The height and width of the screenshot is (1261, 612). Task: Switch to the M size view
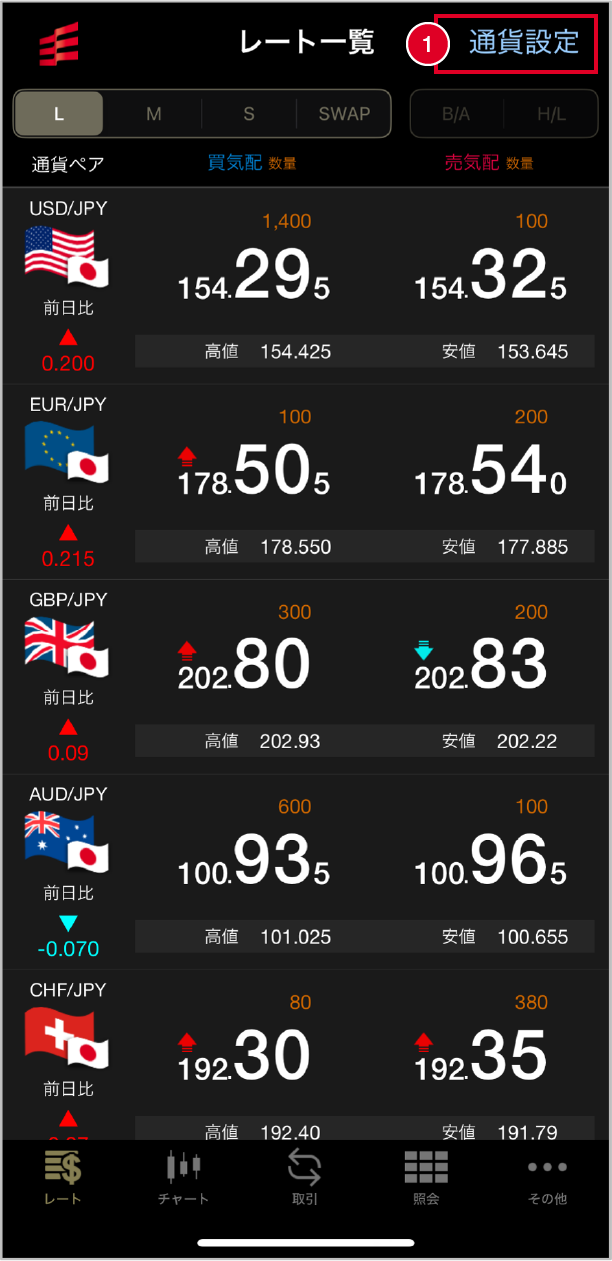(x=153, y=114)
